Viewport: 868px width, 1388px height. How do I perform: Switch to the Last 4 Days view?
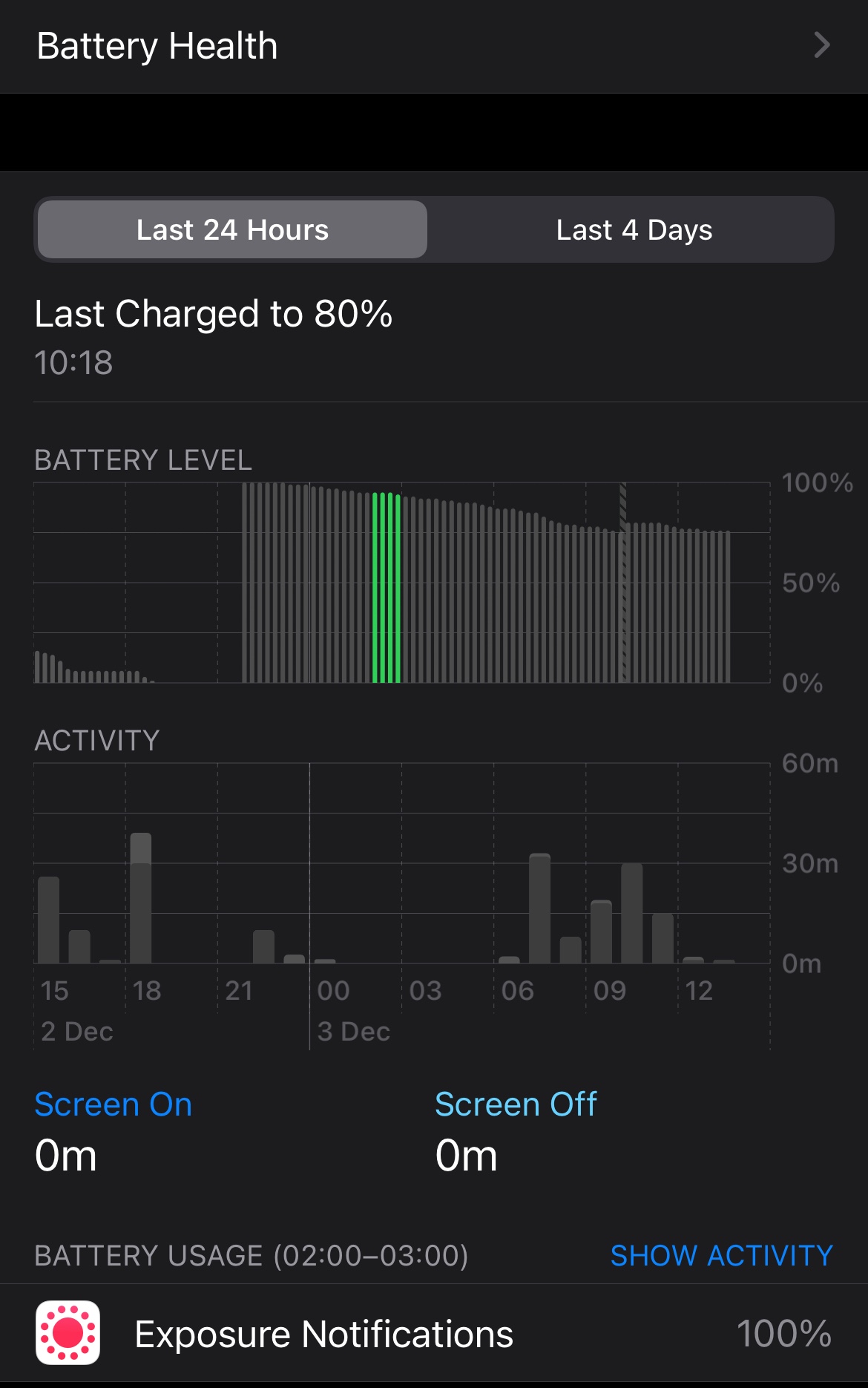click(x=634, y=229)
